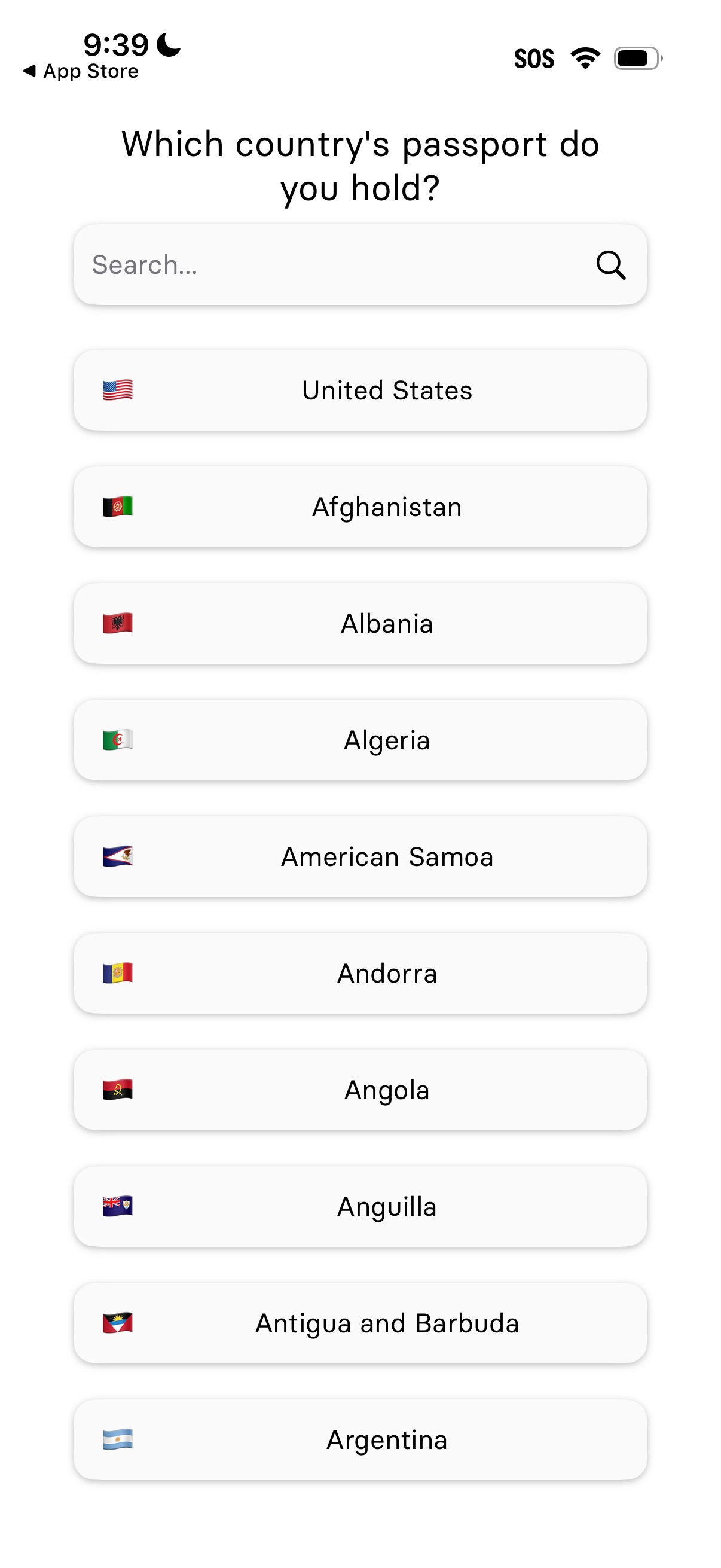Click the American Samoa flag icon

click(118, 856)
